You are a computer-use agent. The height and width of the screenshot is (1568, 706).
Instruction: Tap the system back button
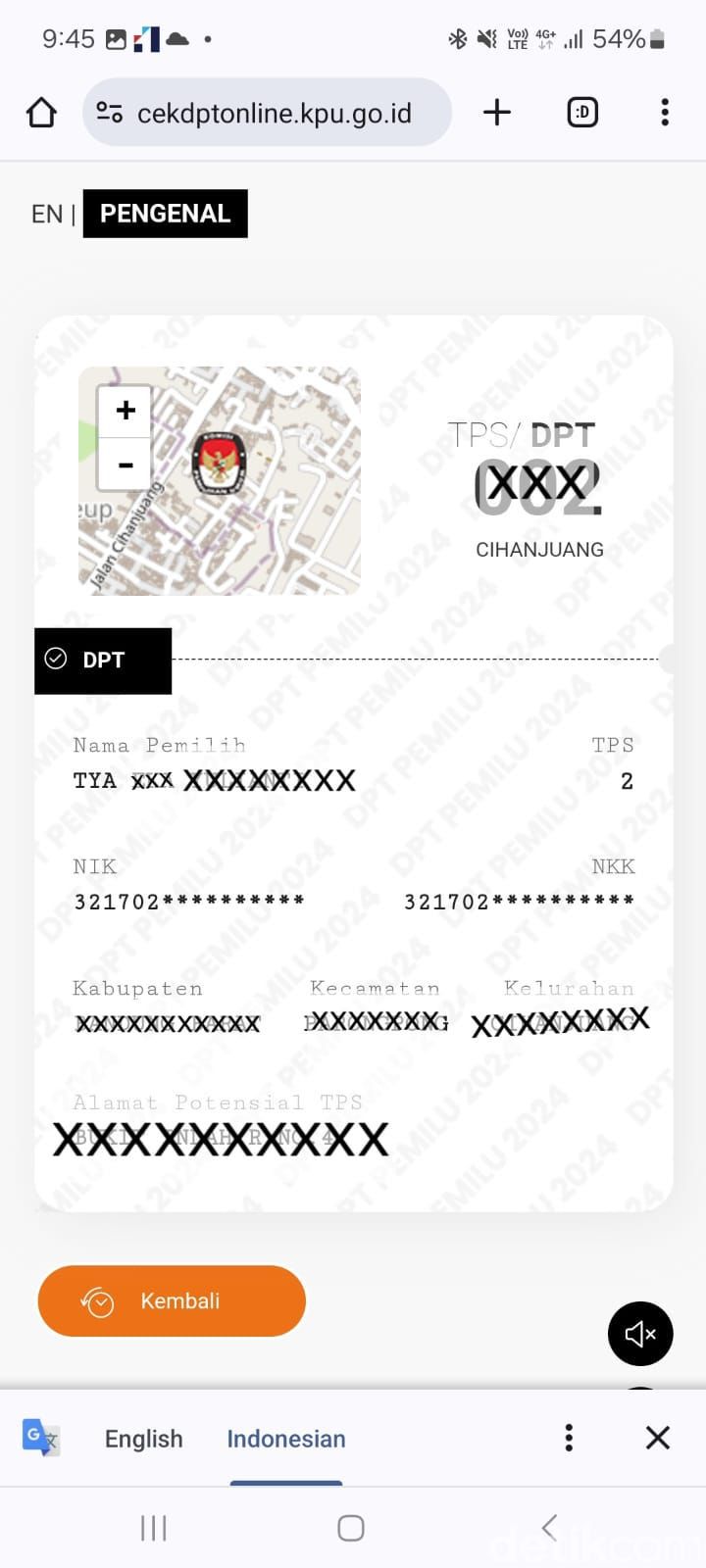click(x=549, y=1528)
